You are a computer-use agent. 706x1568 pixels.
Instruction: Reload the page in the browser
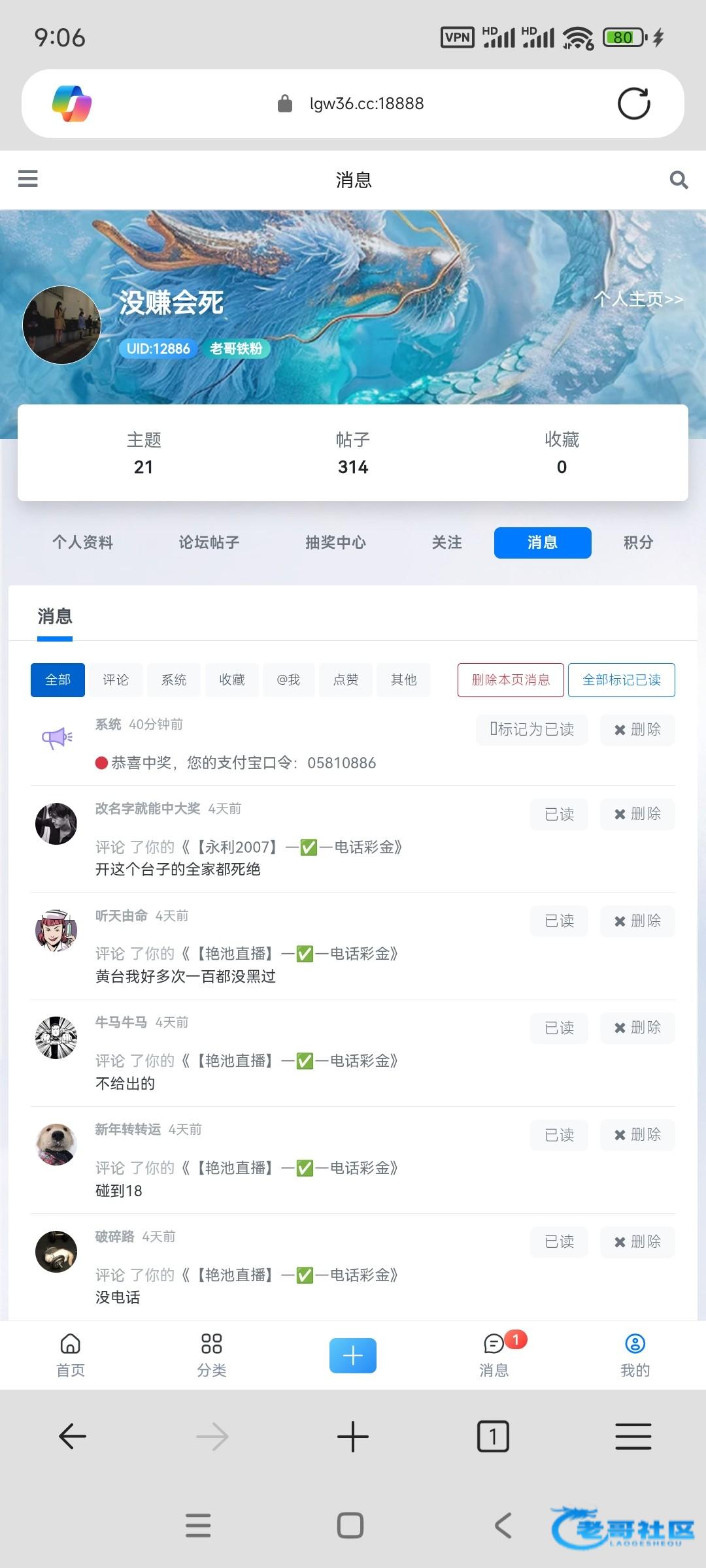634,103
